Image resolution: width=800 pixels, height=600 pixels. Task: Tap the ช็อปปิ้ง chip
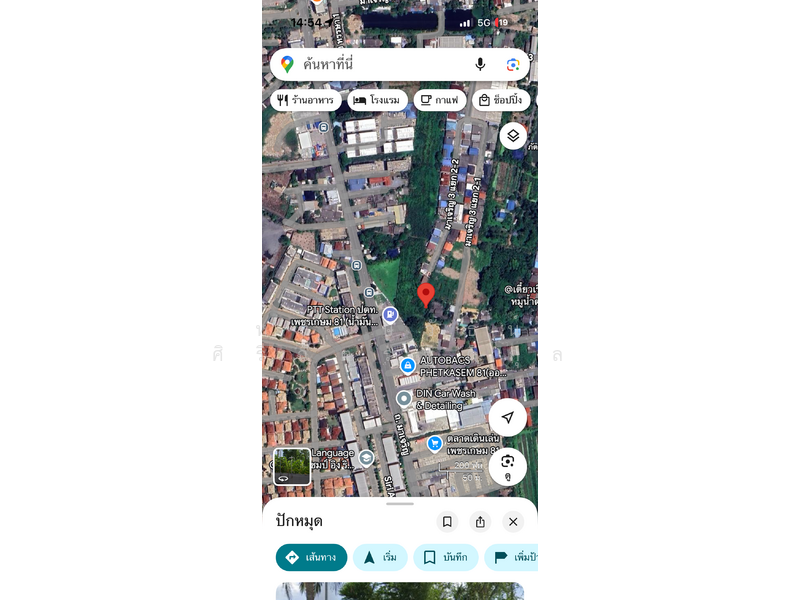coord(501,100)
